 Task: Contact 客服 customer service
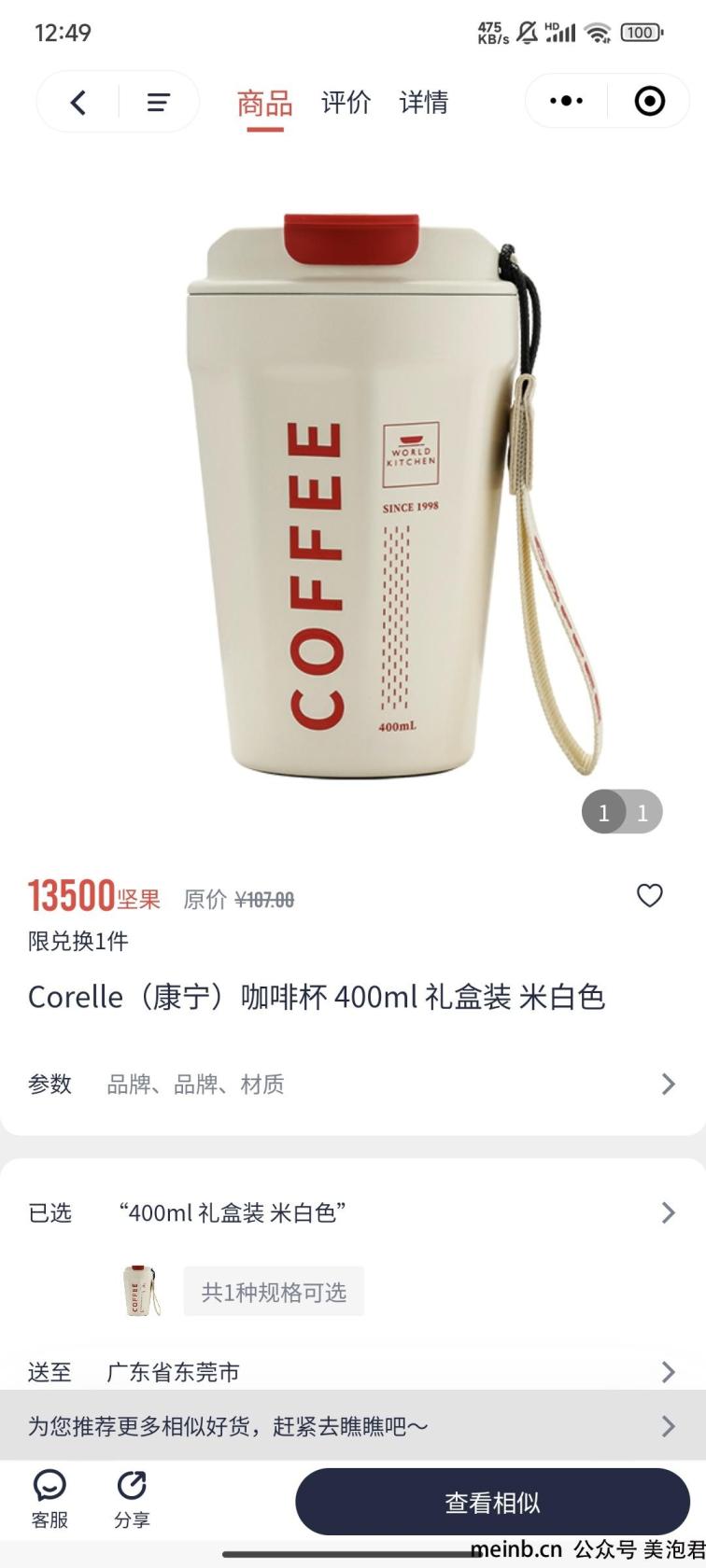click(x=49, y=1500)
